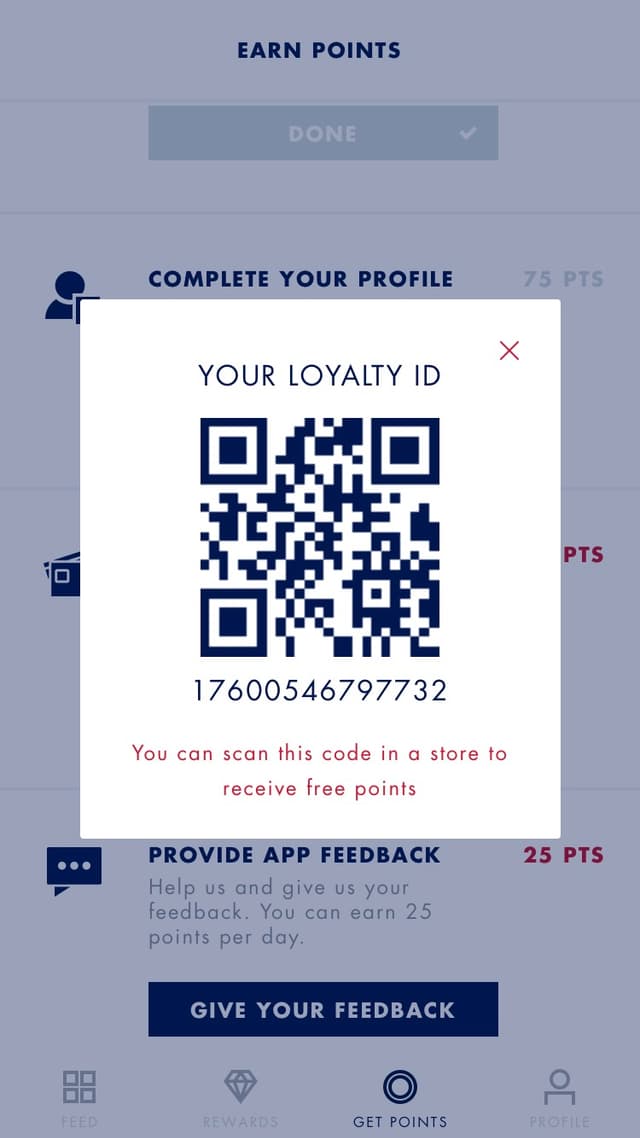This screenshot has width=640, height=1138.
Task: Open the Rewards tab
Action: [240, 1097]
